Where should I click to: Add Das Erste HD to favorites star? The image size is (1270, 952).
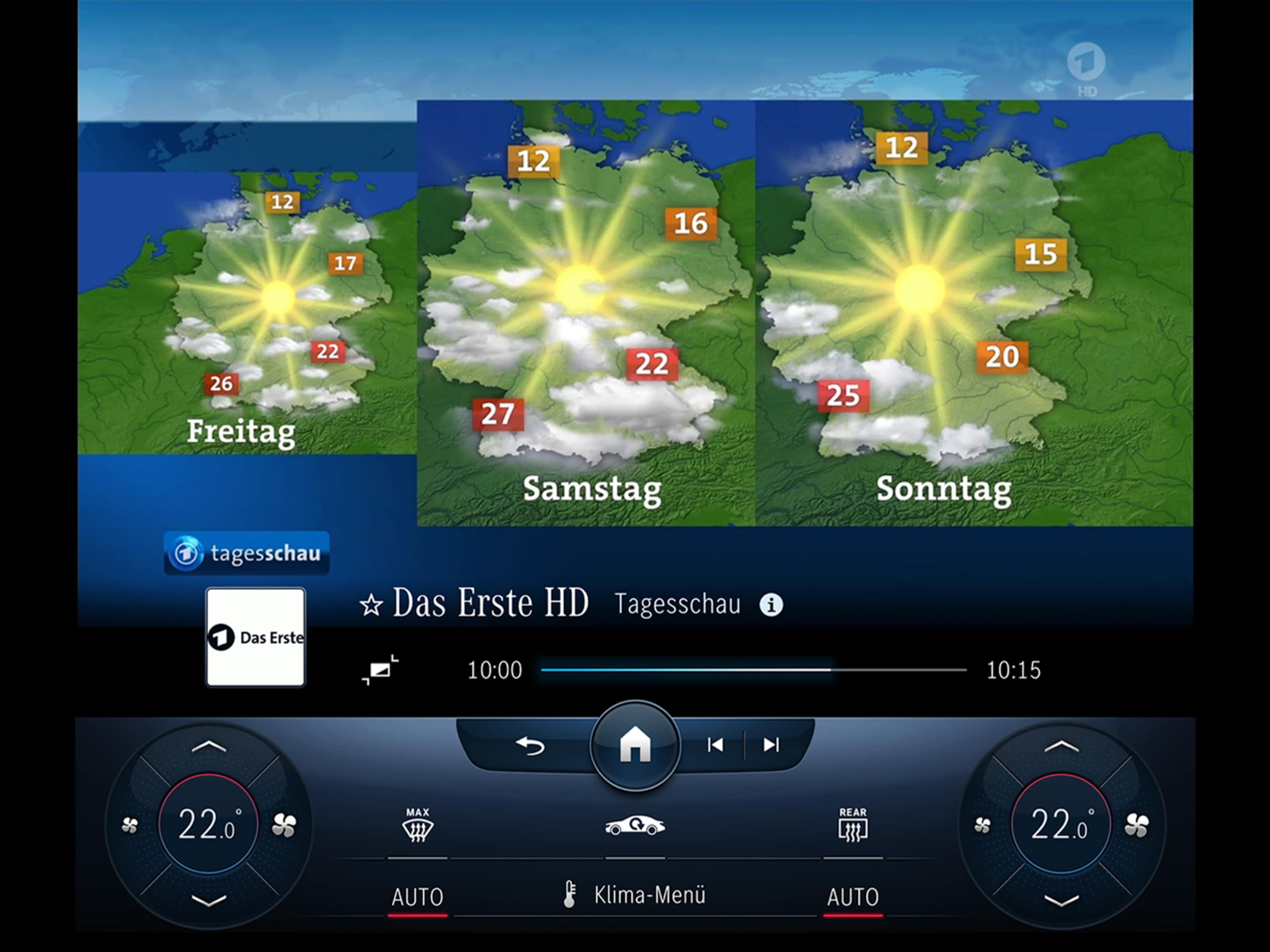pos(371,605)
